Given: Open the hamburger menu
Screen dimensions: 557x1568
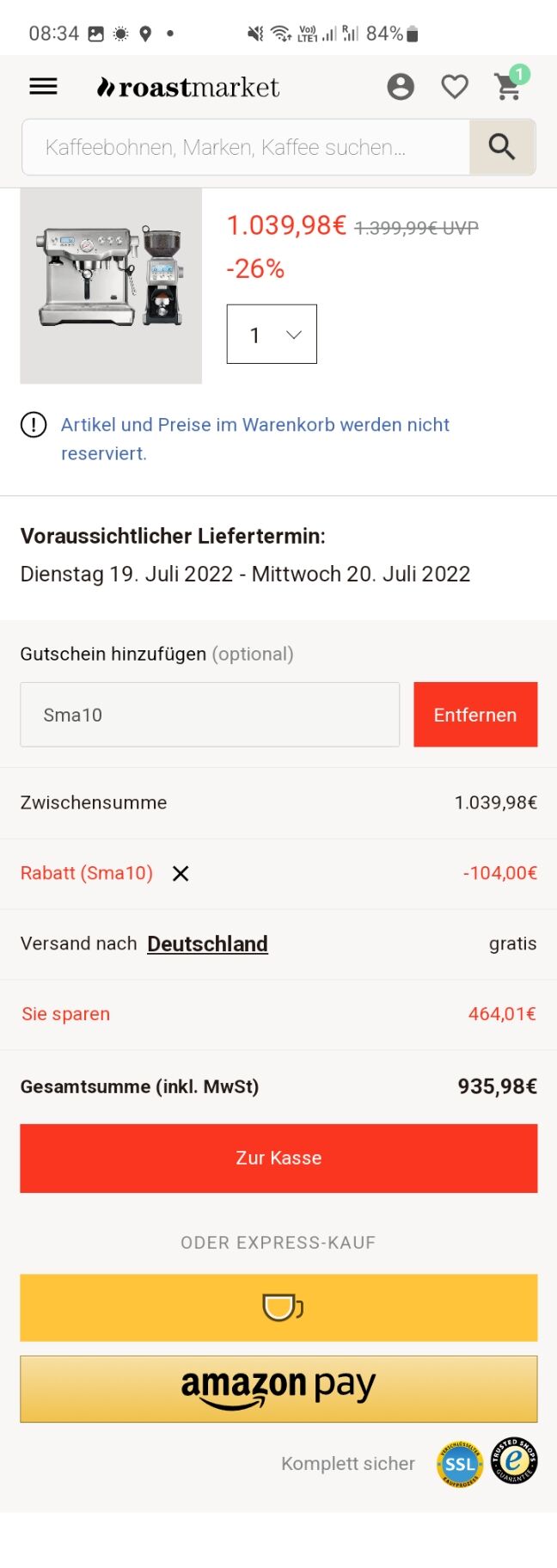Looking at the screenshot, I should [43, 87].
